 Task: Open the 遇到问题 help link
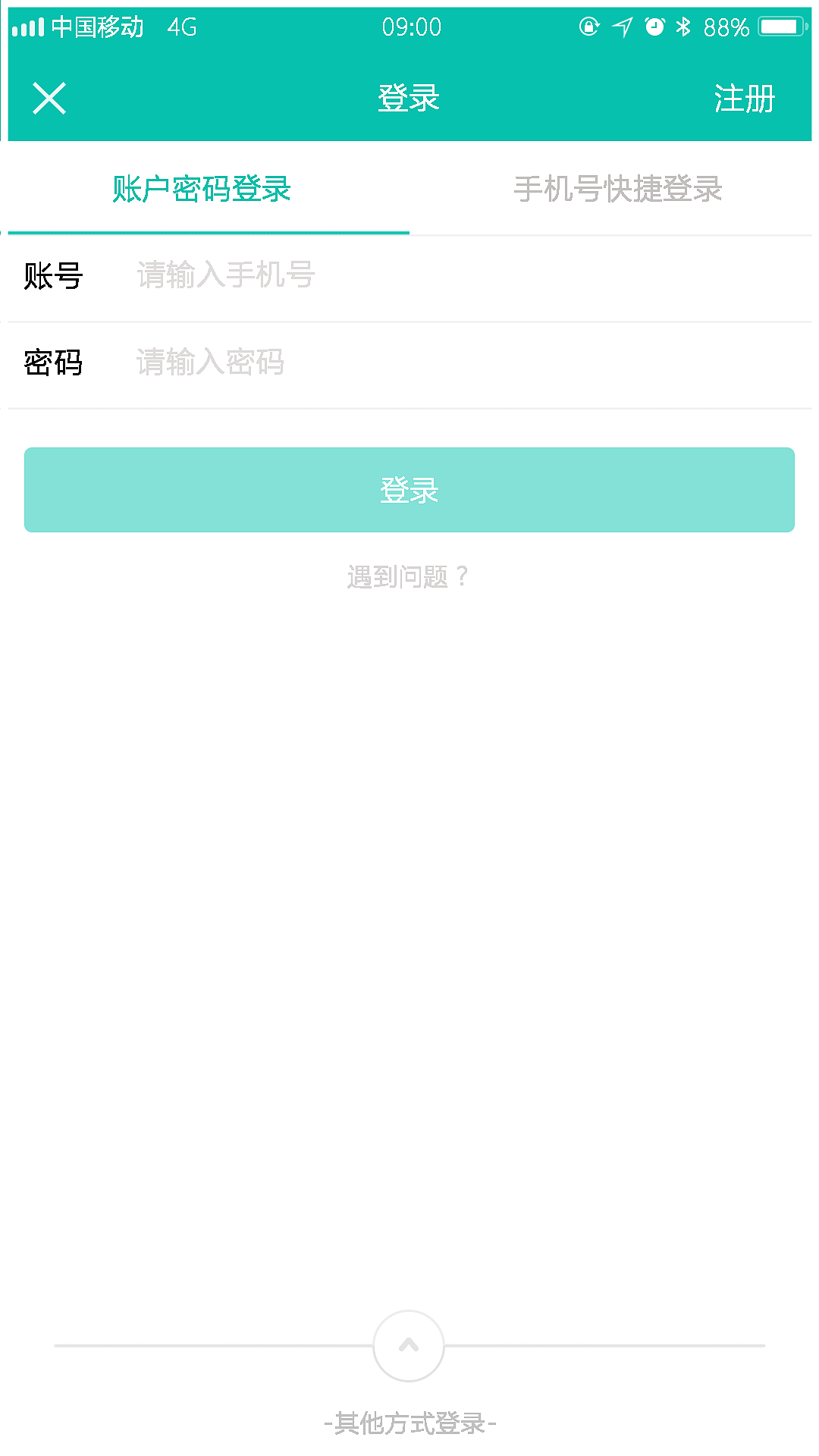409,578
